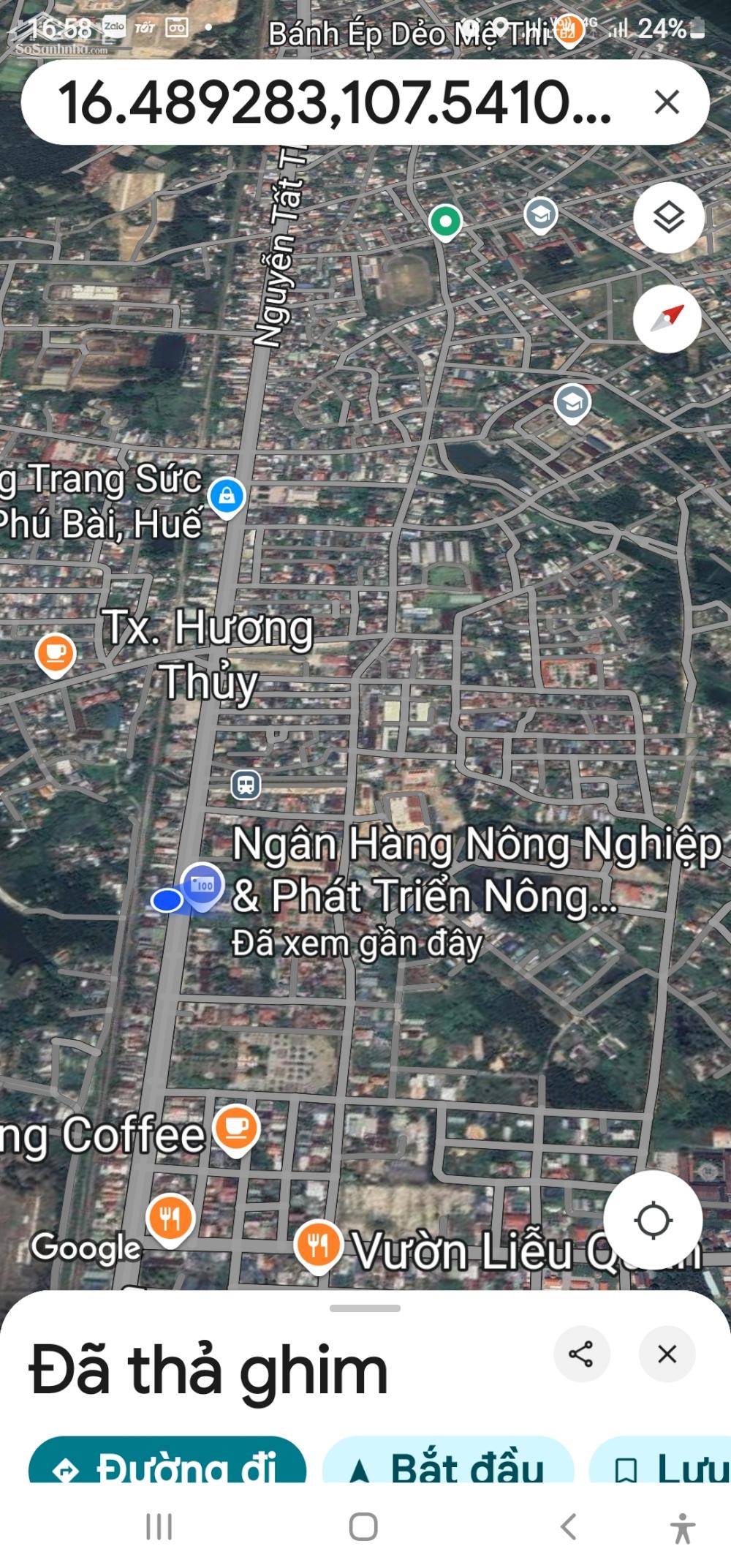Share the dropped pin
The image size is (731, 1568).
pyautogui.click(x=581, y=1354)
